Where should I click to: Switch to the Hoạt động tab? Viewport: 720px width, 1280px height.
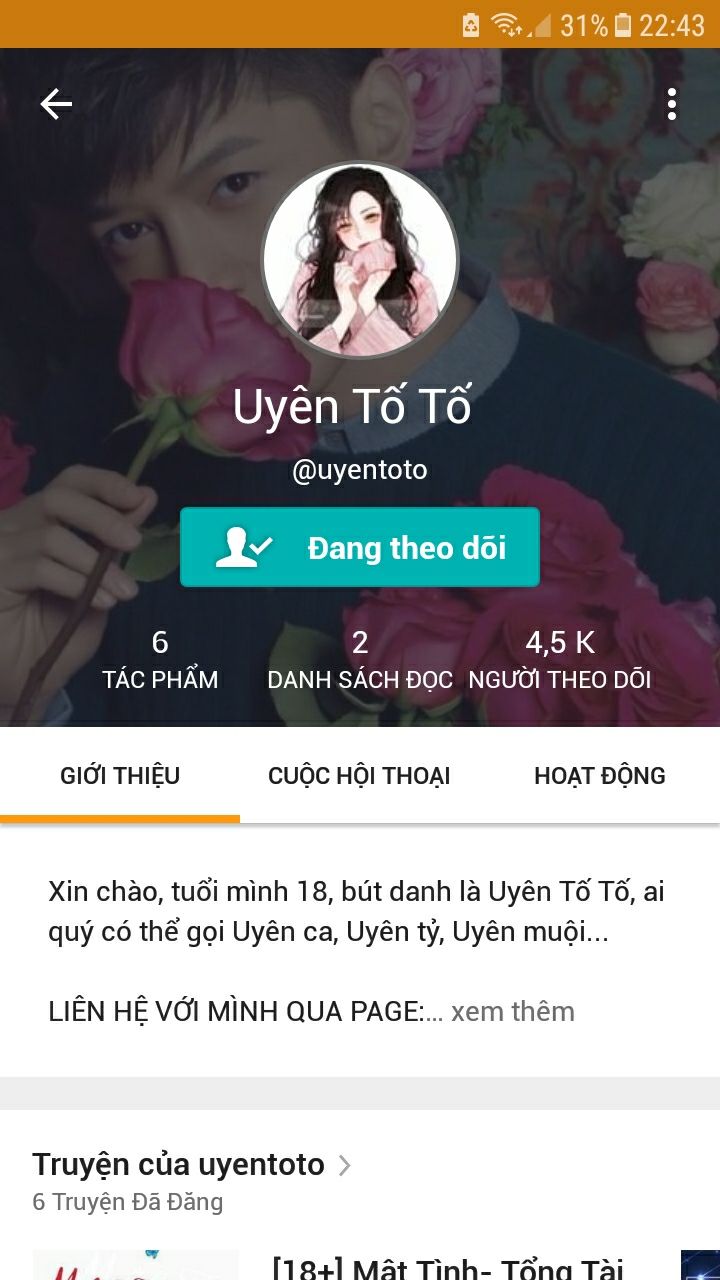tap(600, 776)
